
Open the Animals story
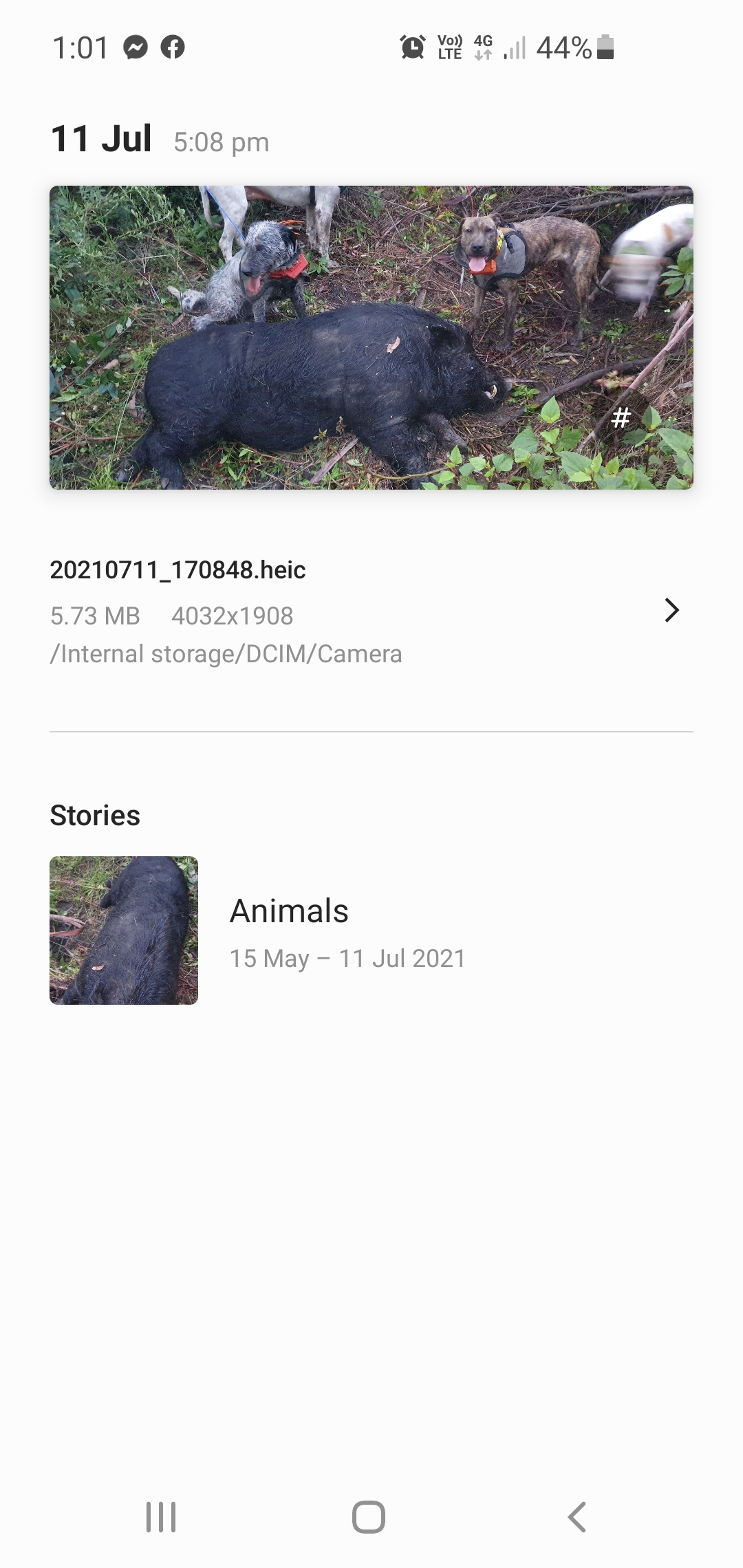[371, 930]
